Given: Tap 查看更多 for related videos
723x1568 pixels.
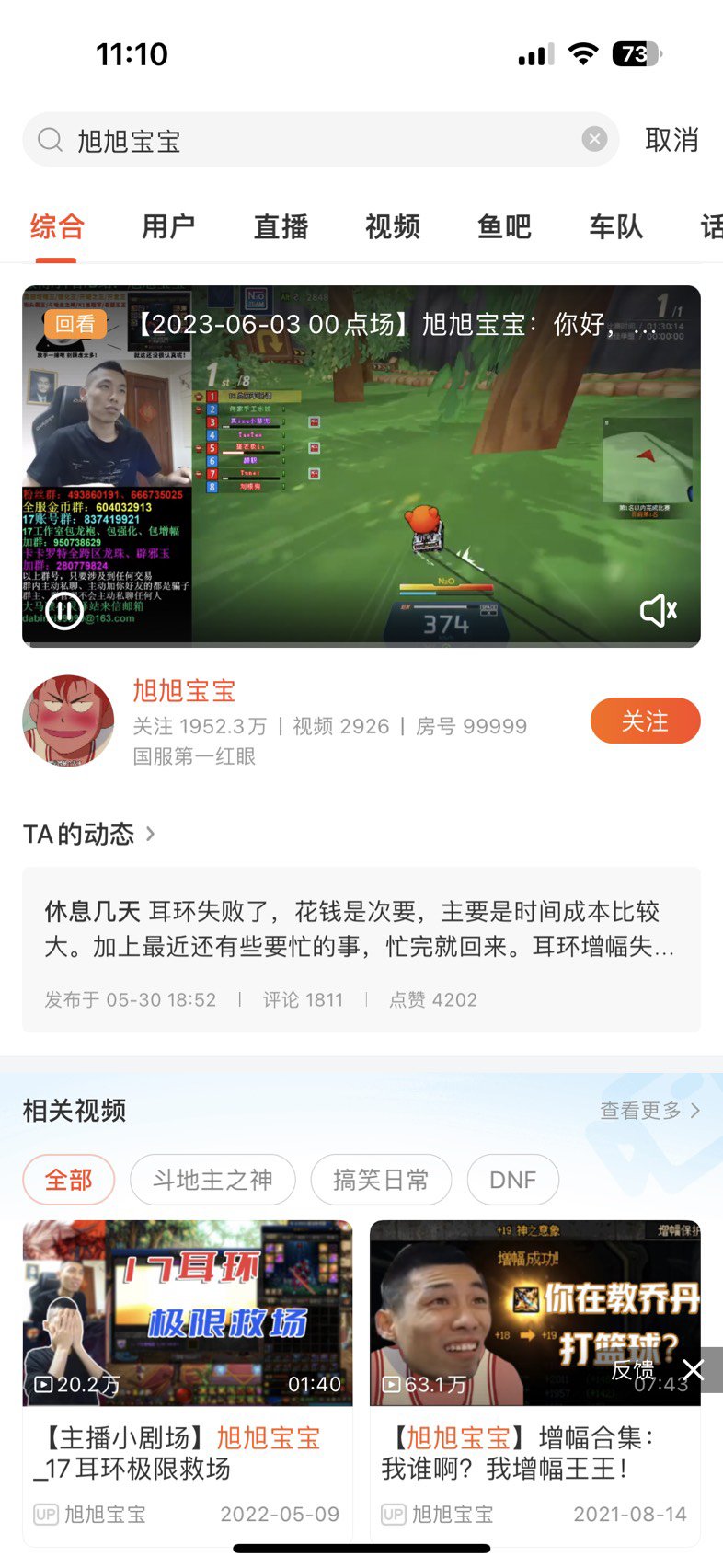Looking at the screenshot, I should click(649, 1111).
